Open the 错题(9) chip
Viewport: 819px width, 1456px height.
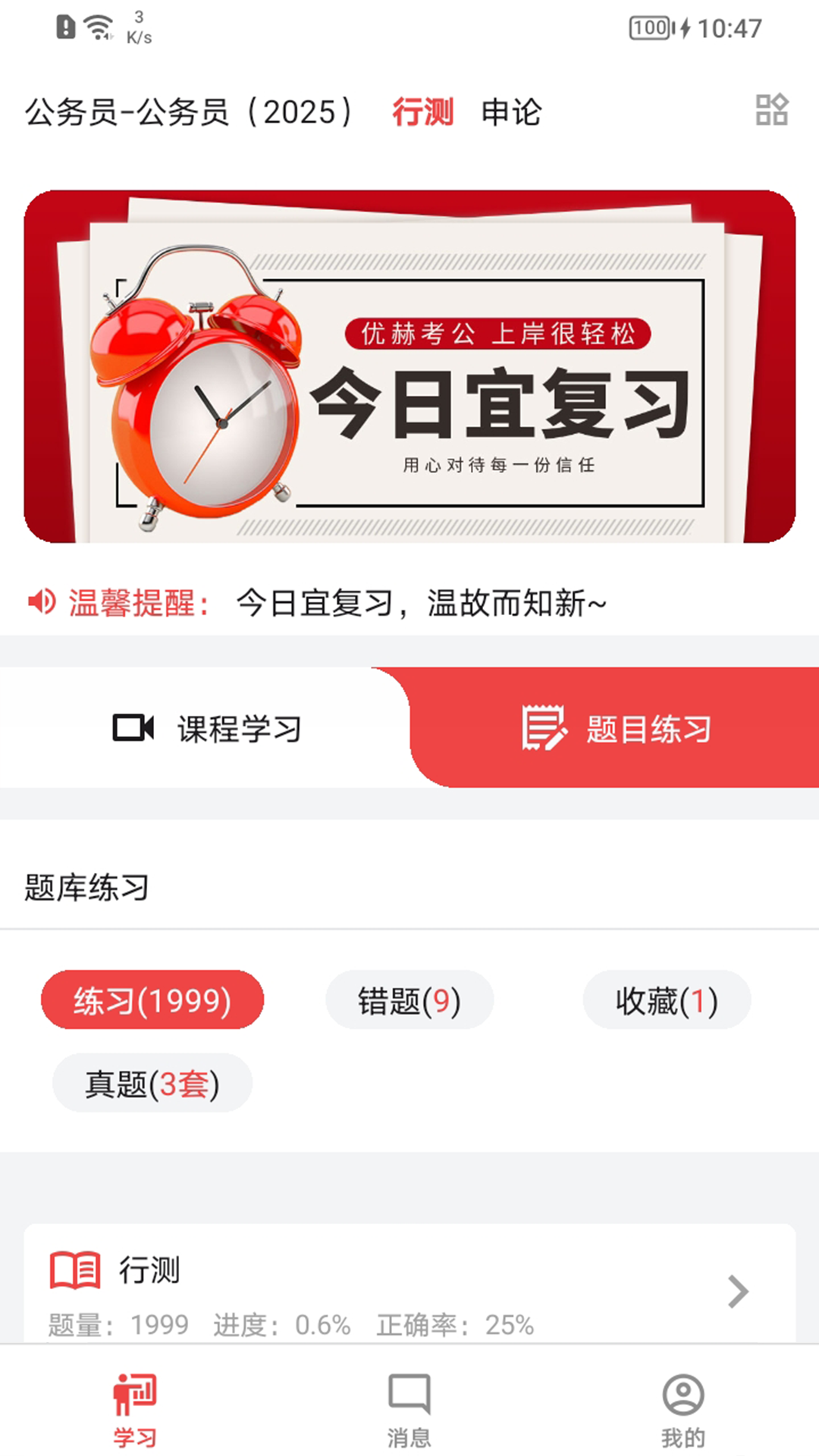(x=409, y=1000)
